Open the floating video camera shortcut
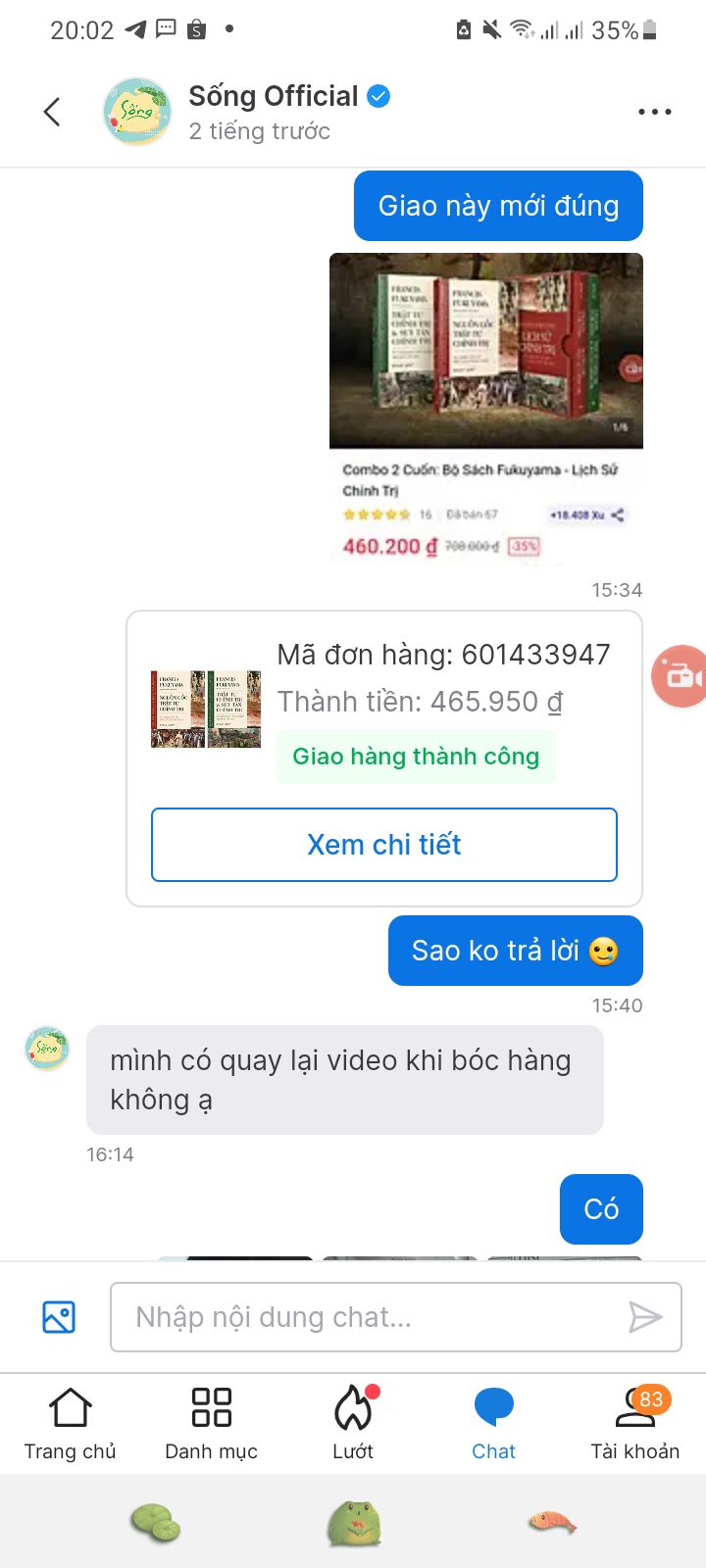The width and height of the screenshot is (706, 1568). tap(679, 675)
